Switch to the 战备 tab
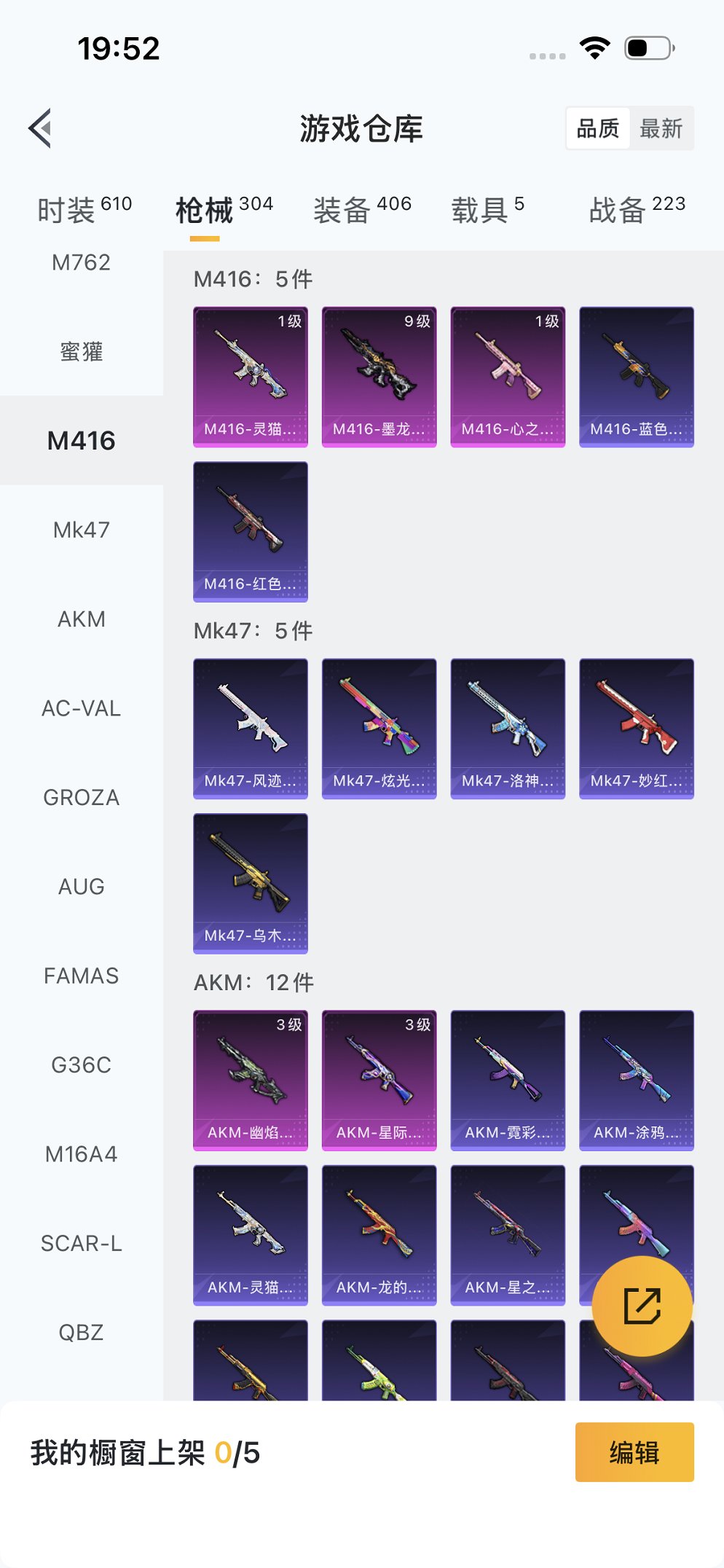The height and width of the screenshot is (1568, 724). tap(637, 210)
